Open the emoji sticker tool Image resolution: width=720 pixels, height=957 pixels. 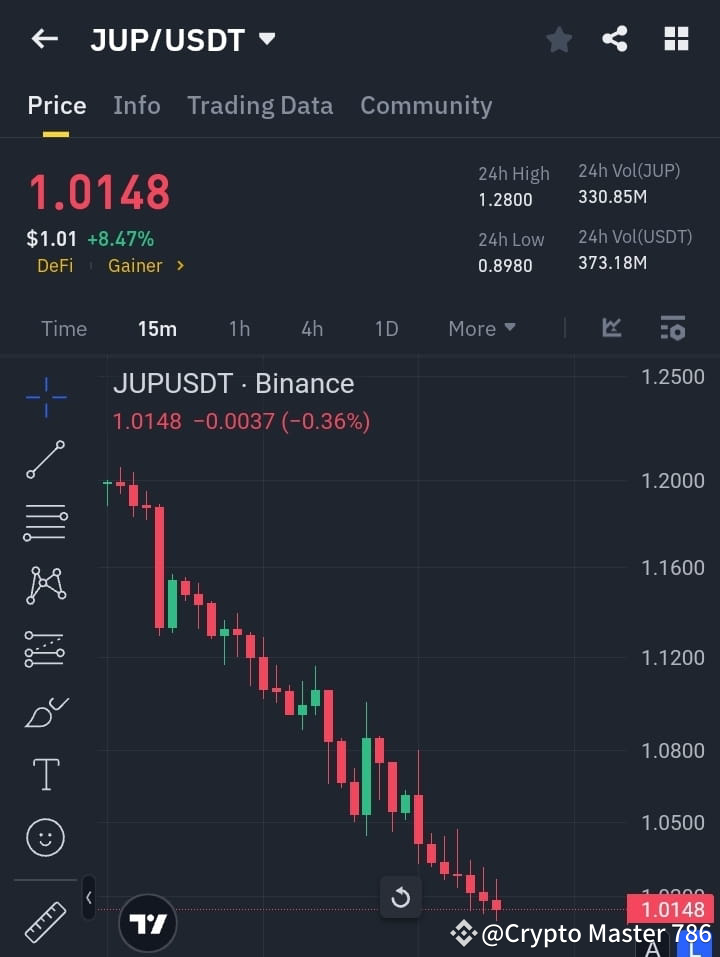45,837
